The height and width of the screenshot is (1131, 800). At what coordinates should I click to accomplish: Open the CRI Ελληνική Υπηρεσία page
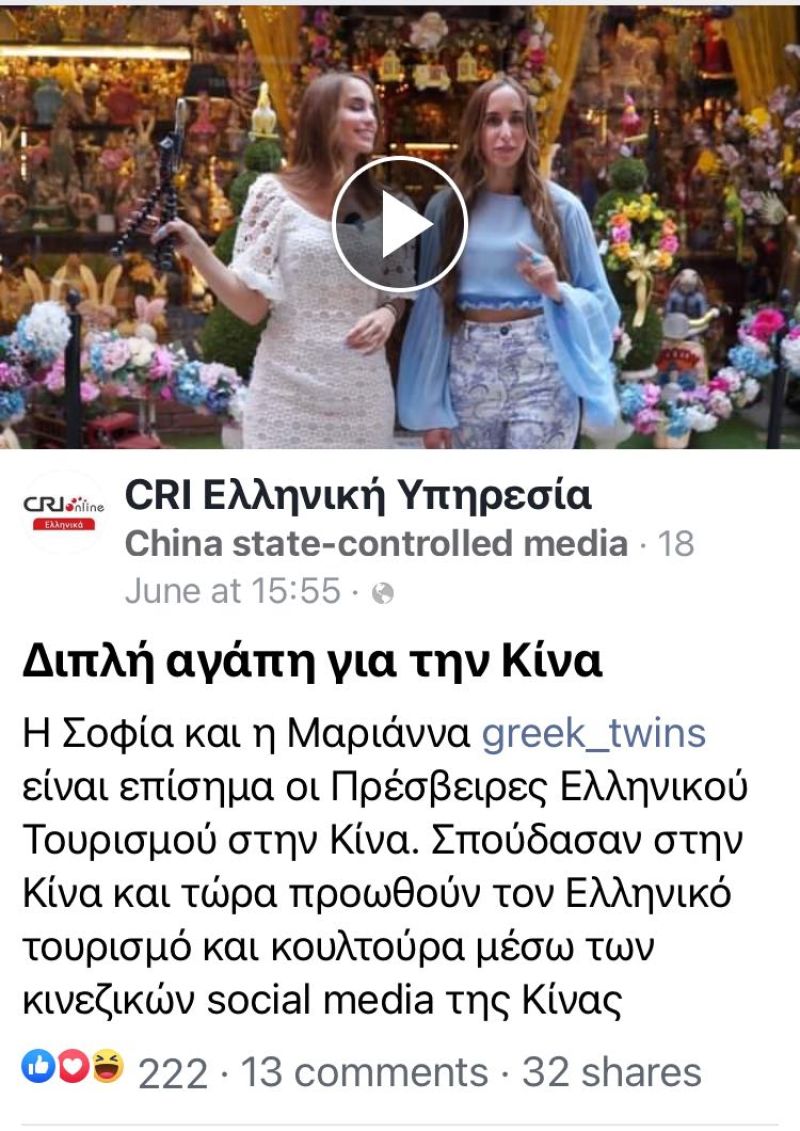(x=358, y=495)
